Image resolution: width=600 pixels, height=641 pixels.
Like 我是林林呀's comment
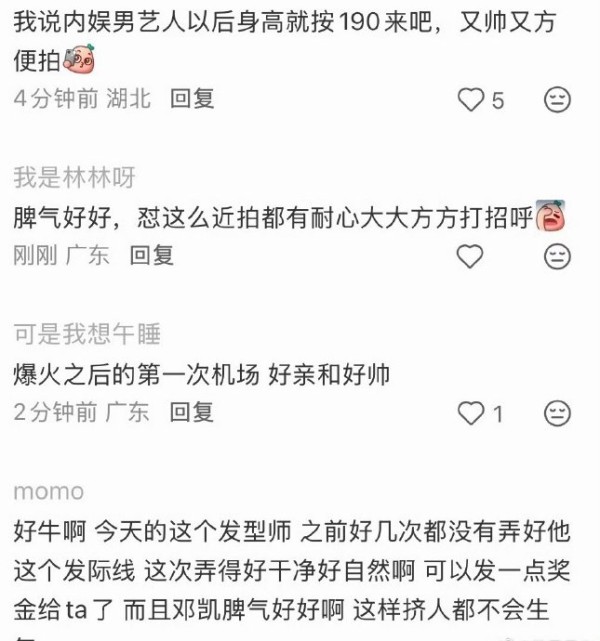pos(470,256)
